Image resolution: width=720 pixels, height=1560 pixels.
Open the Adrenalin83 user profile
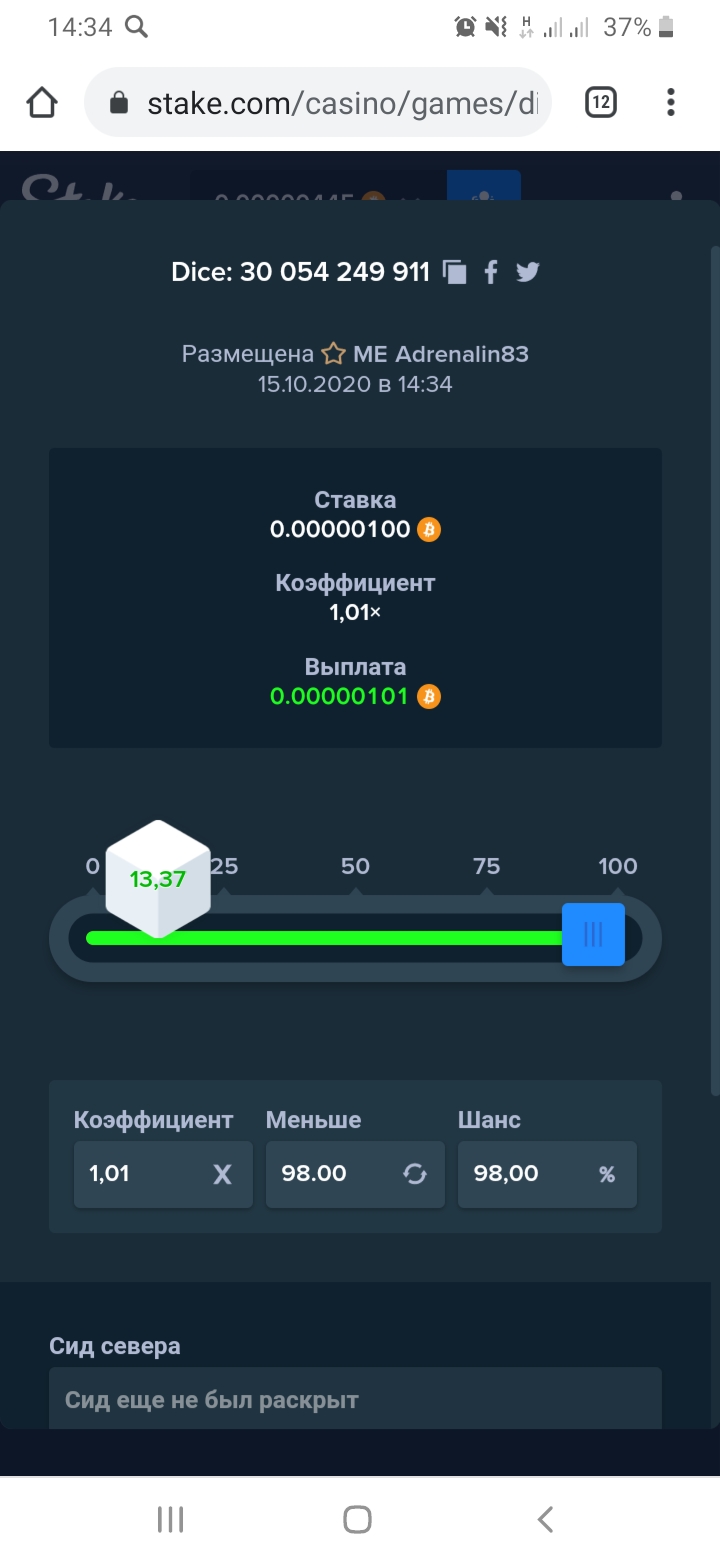[x=461, y=354]
